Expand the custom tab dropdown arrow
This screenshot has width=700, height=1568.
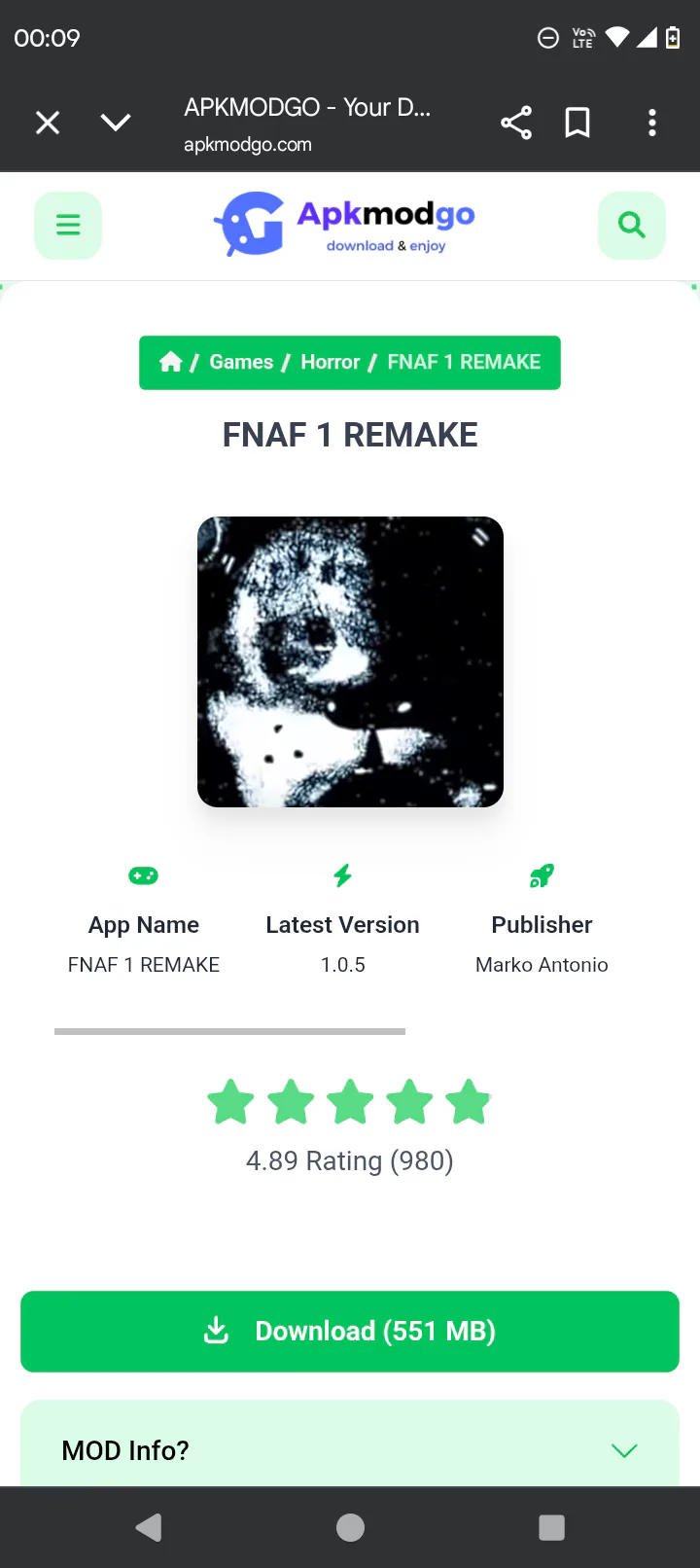coord(116,123)
